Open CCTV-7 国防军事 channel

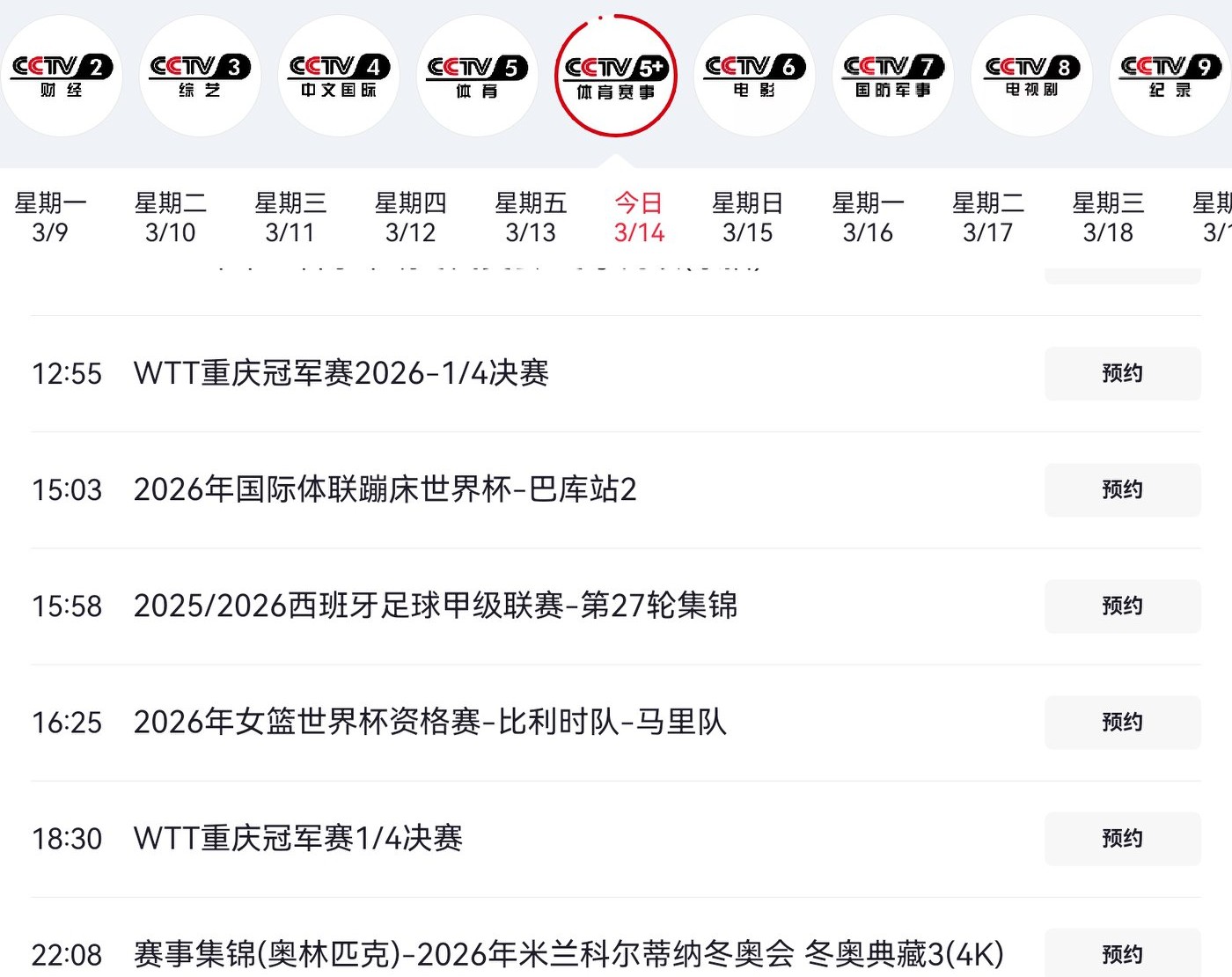[x=892, y=76]
